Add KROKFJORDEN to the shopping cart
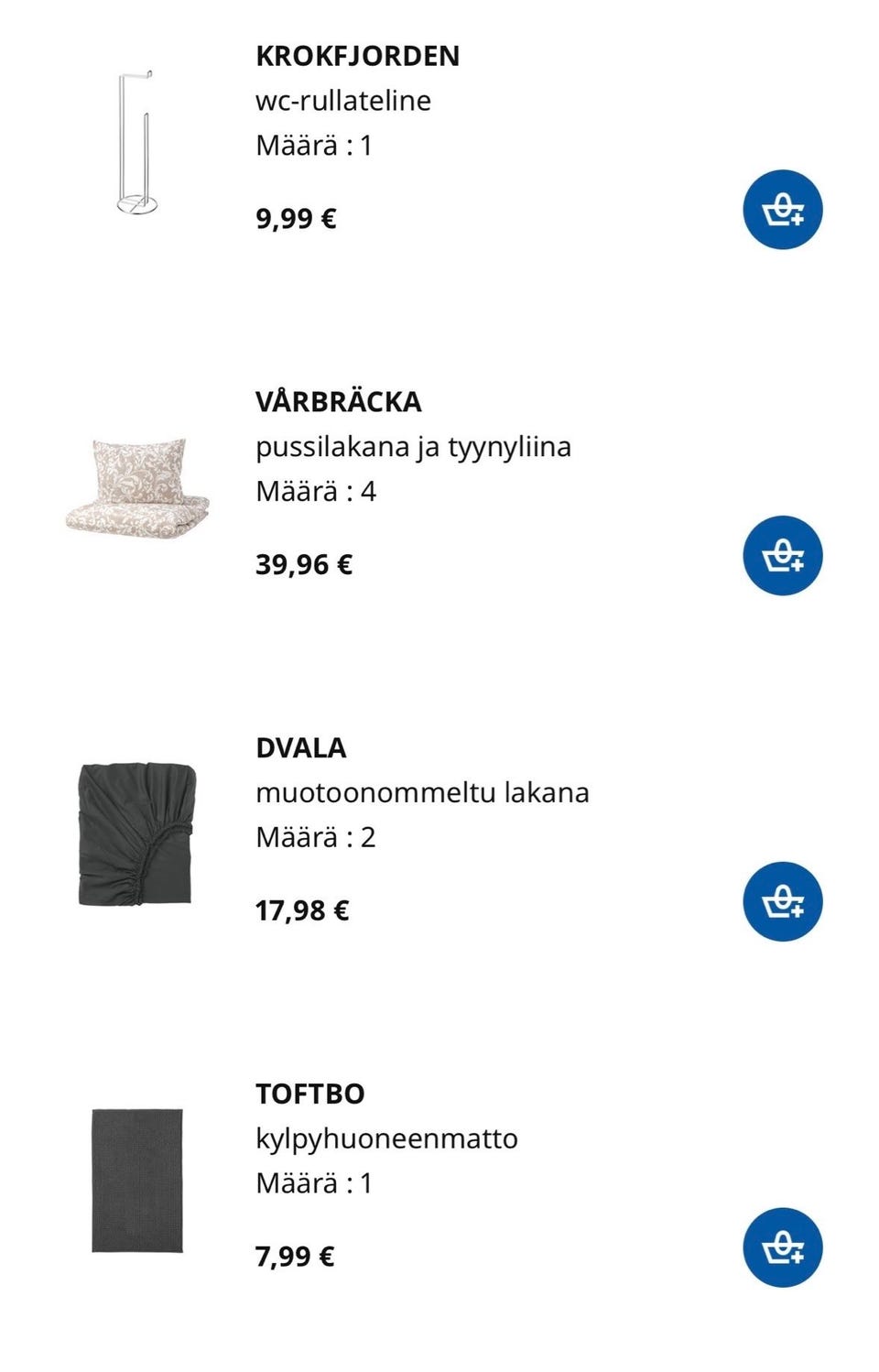Viewport: 879px width, 1372px height. pyautogui.click(x=781, y=208)
